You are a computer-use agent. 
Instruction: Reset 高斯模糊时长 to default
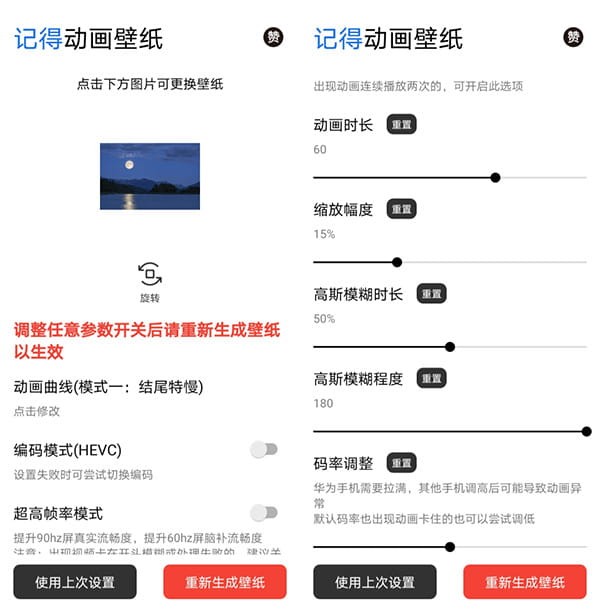[x=431, y=294]
